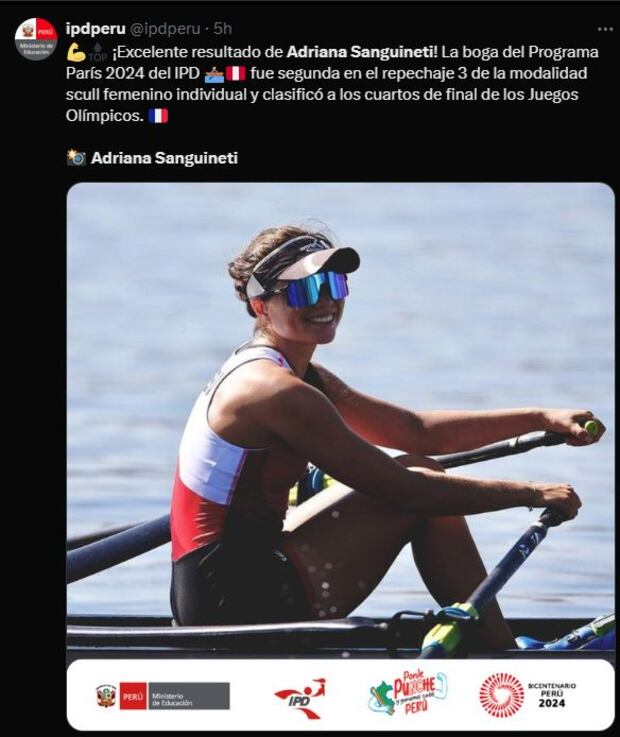
Task: Open the tweet's overflow menu
Action: click(605, 29)
